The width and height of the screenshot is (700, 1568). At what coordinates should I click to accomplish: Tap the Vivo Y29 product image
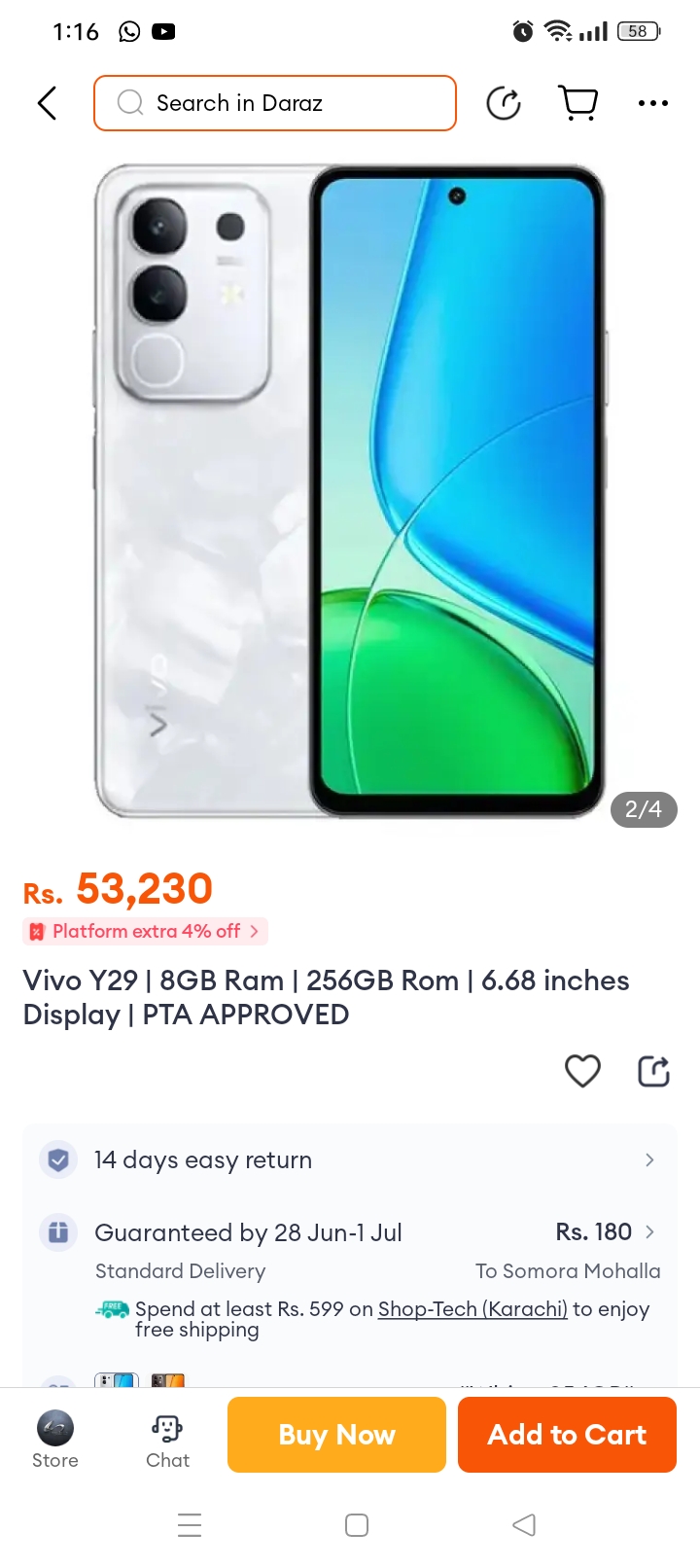click(x=350, y=491)
